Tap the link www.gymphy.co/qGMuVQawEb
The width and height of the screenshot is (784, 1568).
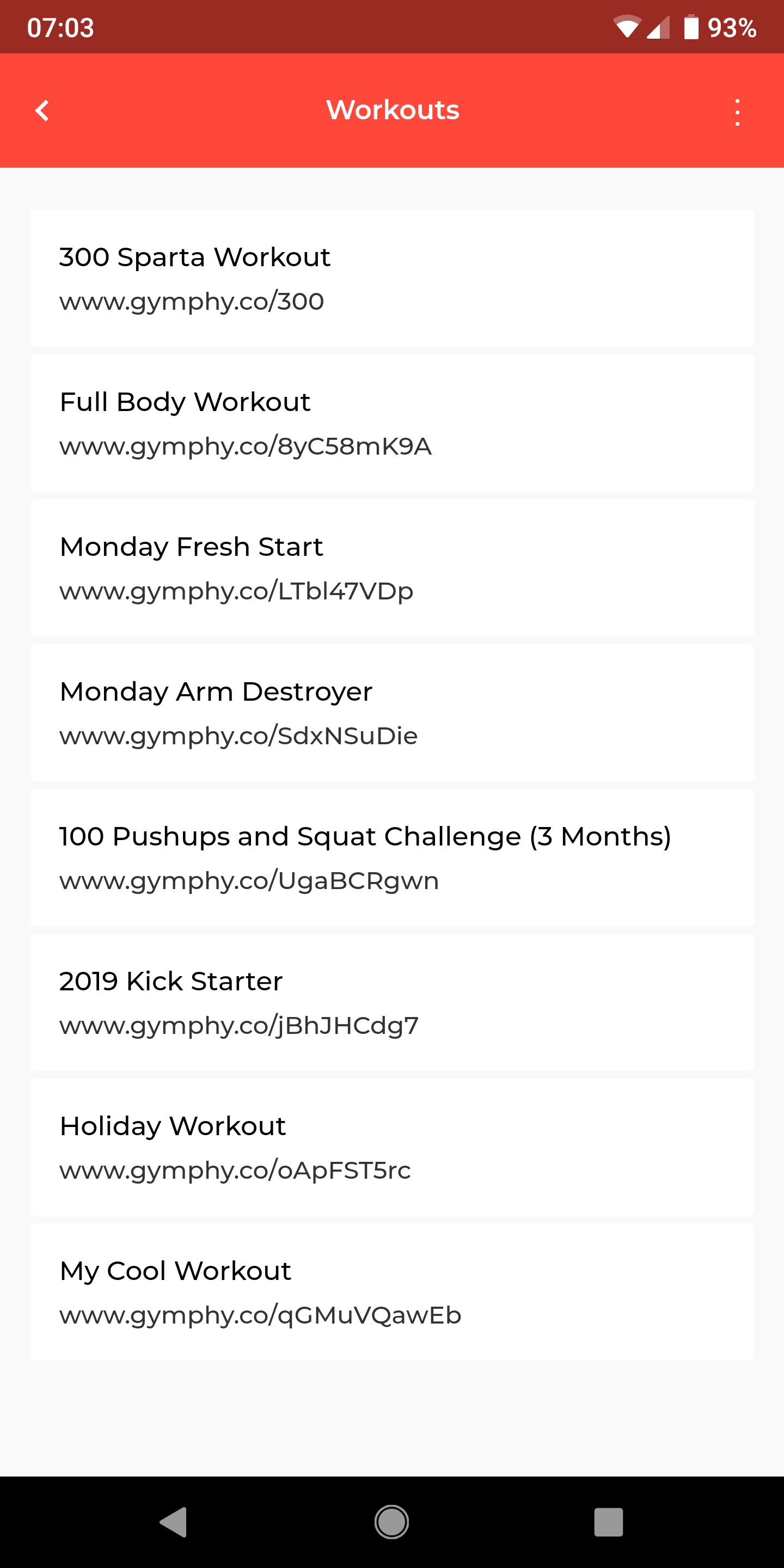(260, 1315)
